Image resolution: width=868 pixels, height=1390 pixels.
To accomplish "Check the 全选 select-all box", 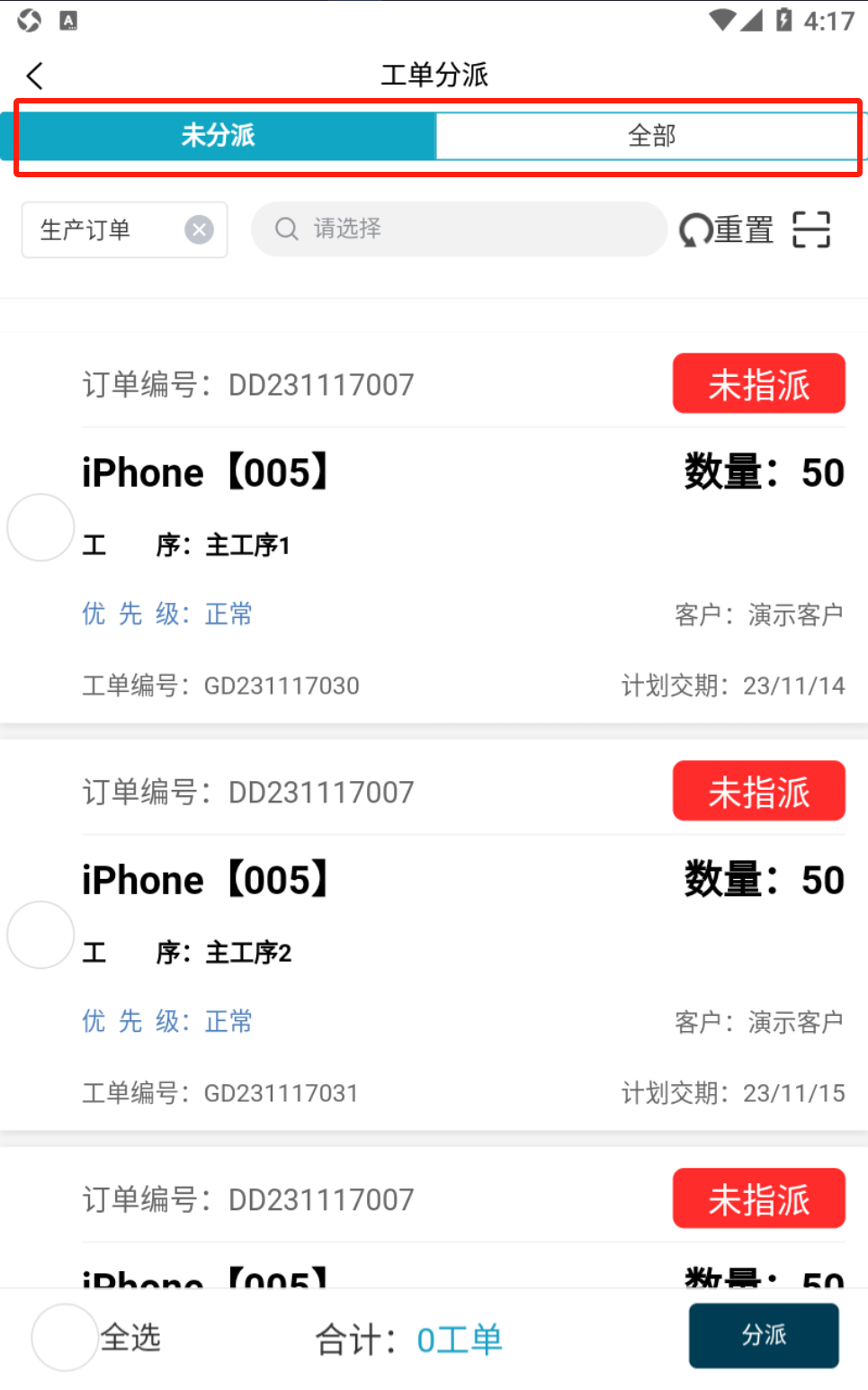I will coord(65,1338).
